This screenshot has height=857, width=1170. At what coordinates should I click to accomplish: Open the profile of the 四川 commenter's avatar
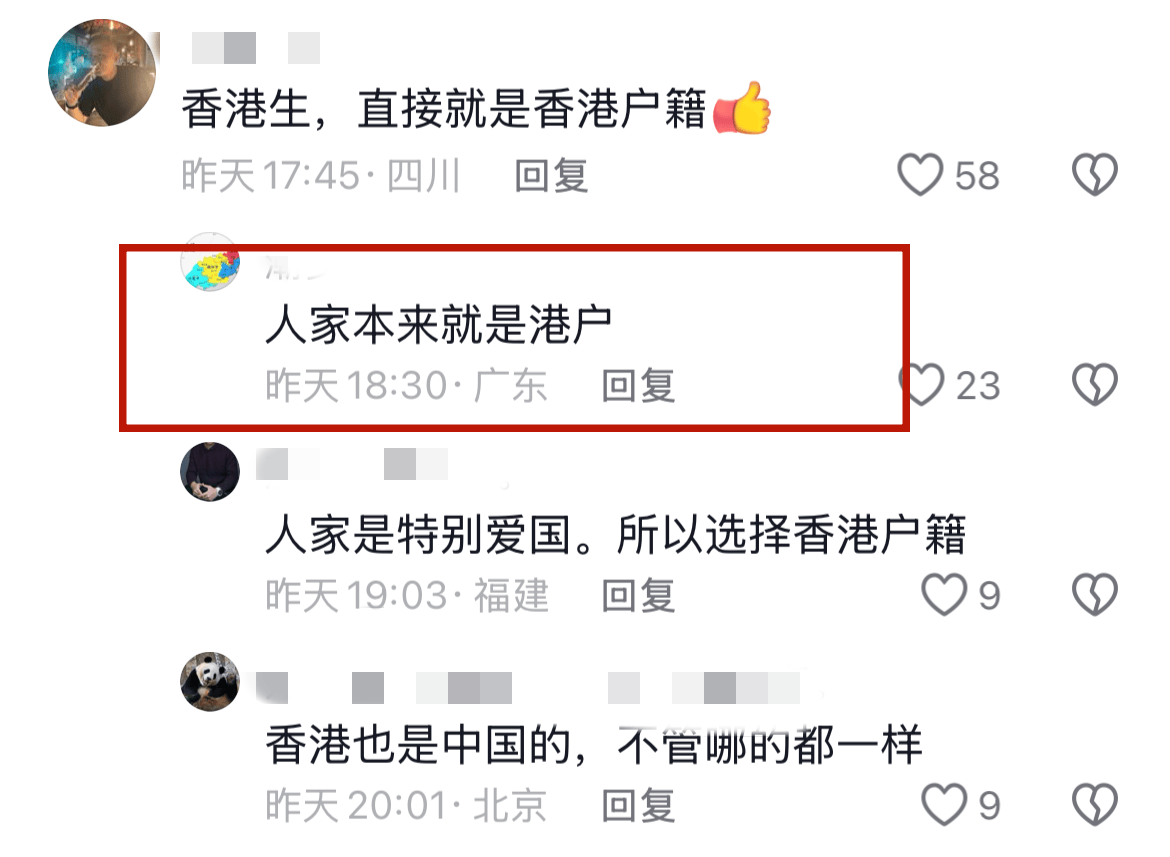tap(102, 75)
